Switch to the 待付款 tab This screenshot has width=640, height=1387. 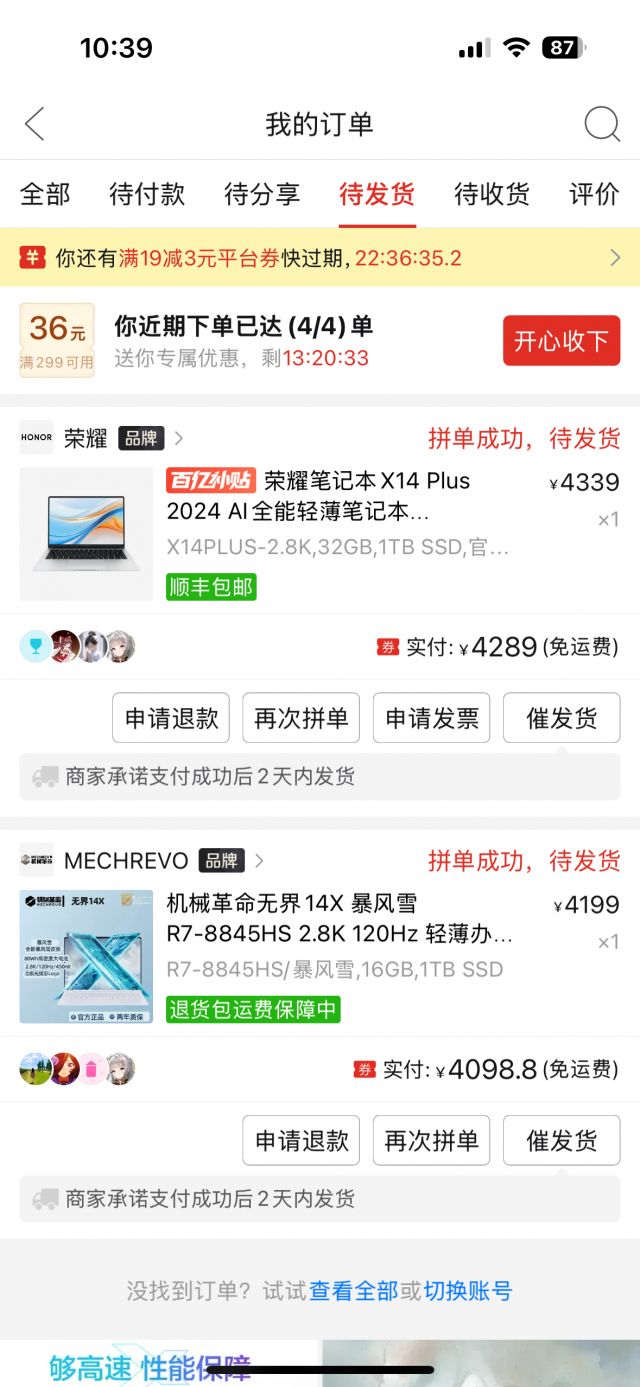tap(147, 194)
